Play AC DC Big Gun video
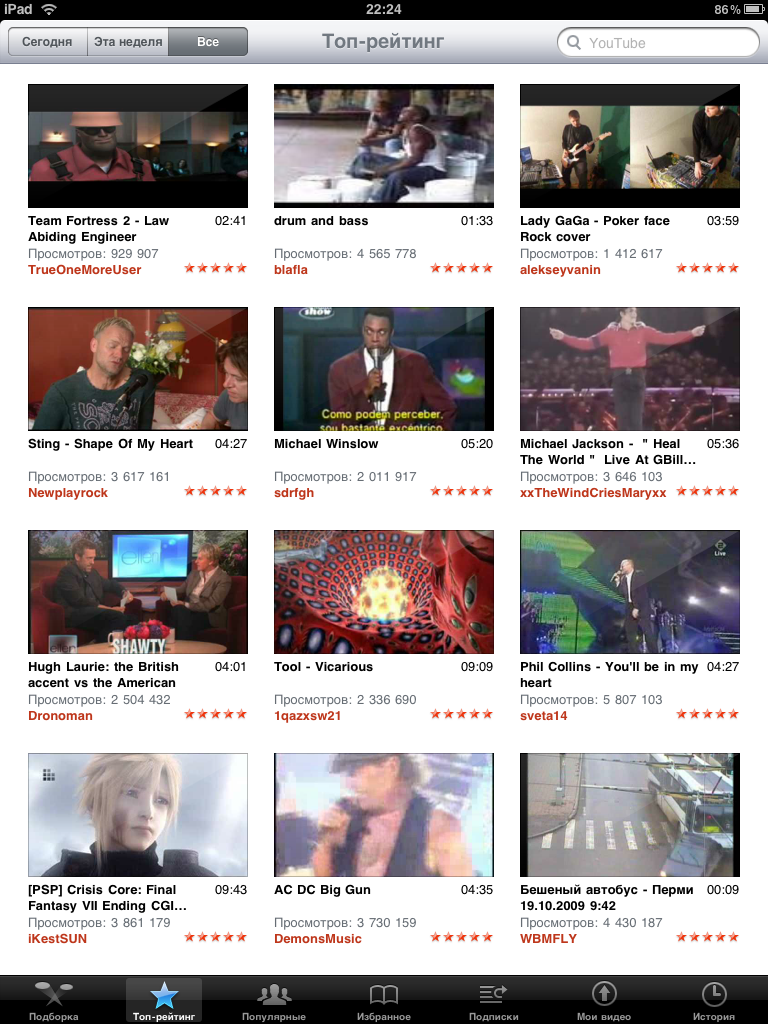768x1024 pixels. (x=384, y=815)
